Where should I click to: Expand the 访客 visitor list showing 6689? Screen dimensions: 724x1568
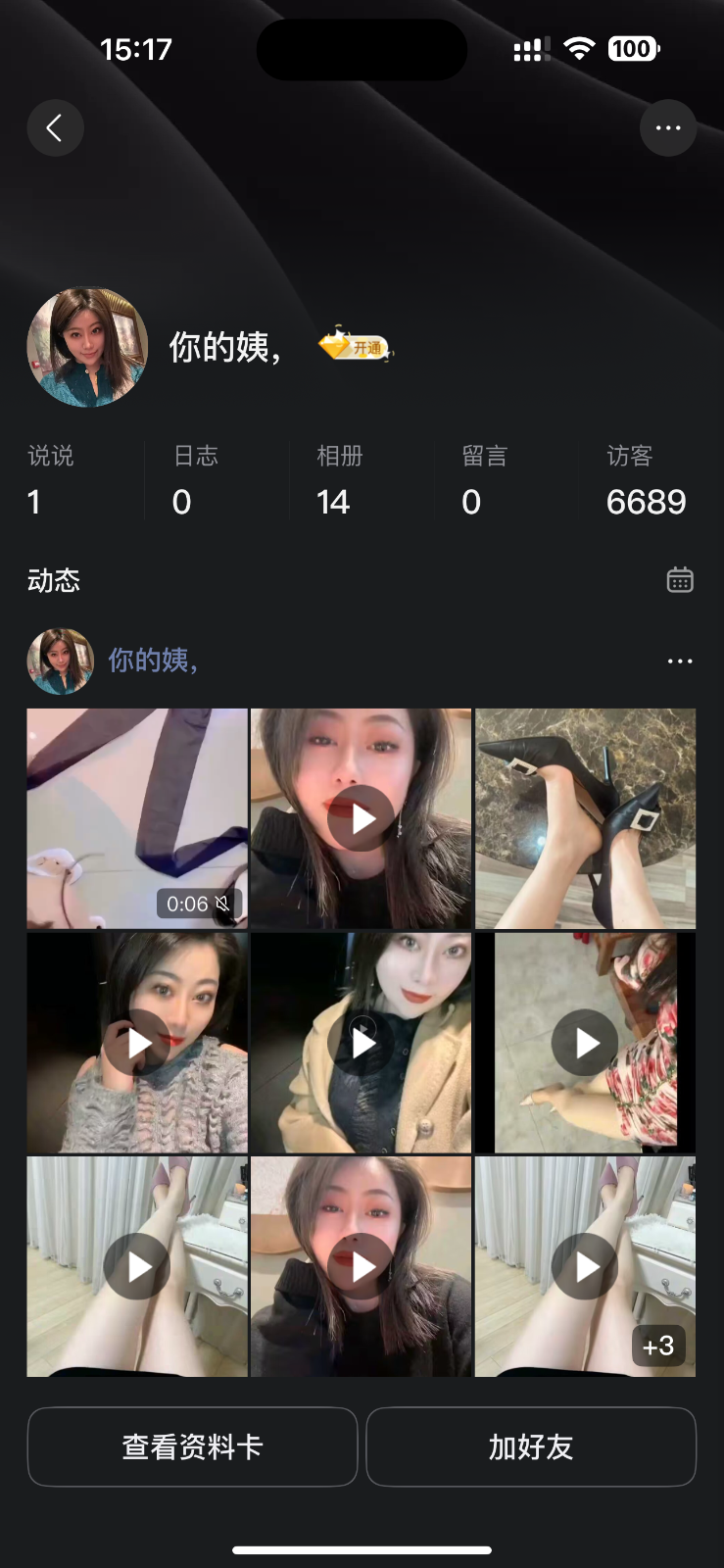pyautogui.click(x=645, y=480)
